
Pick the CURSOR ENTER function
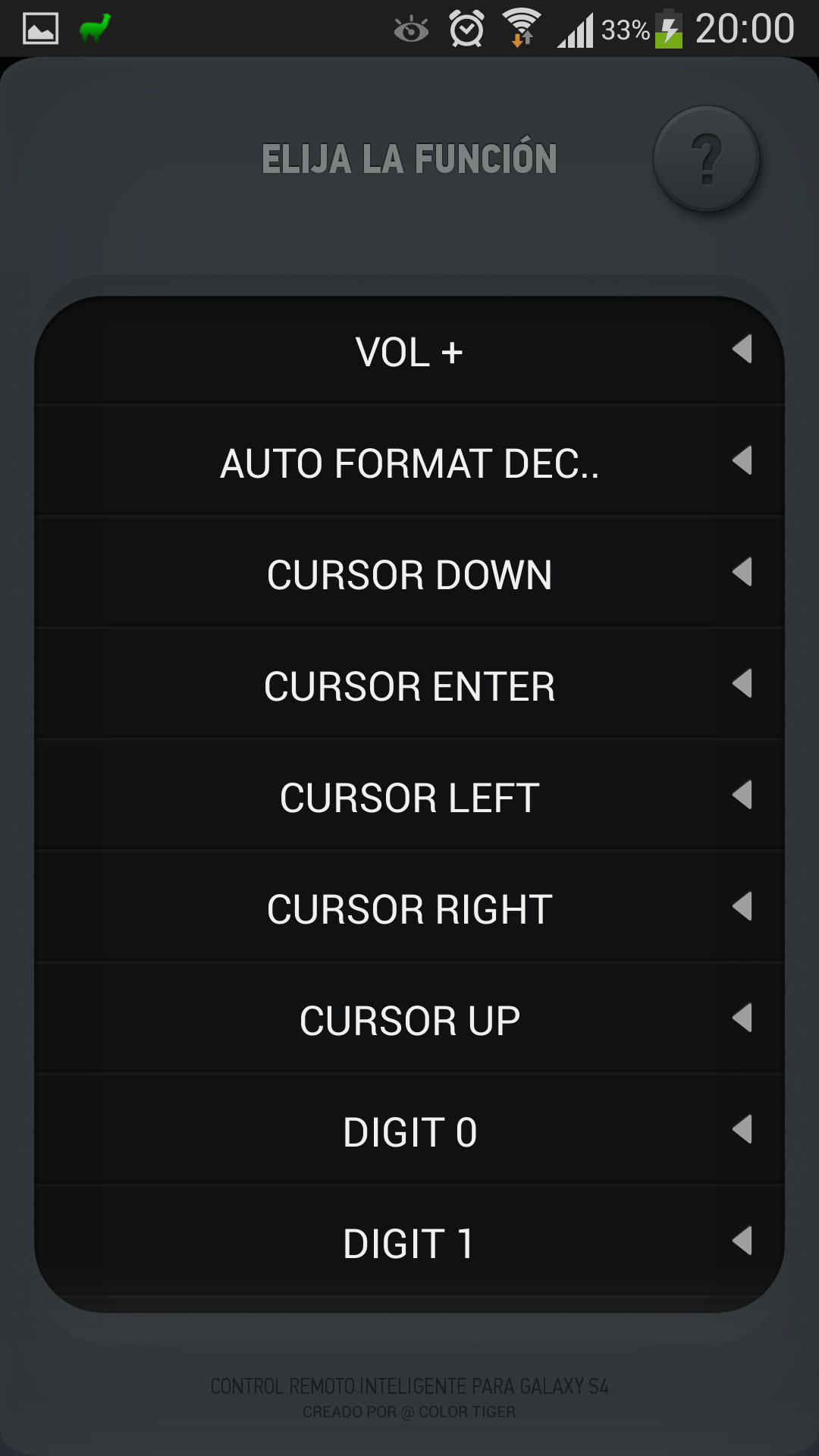(409, 686)
